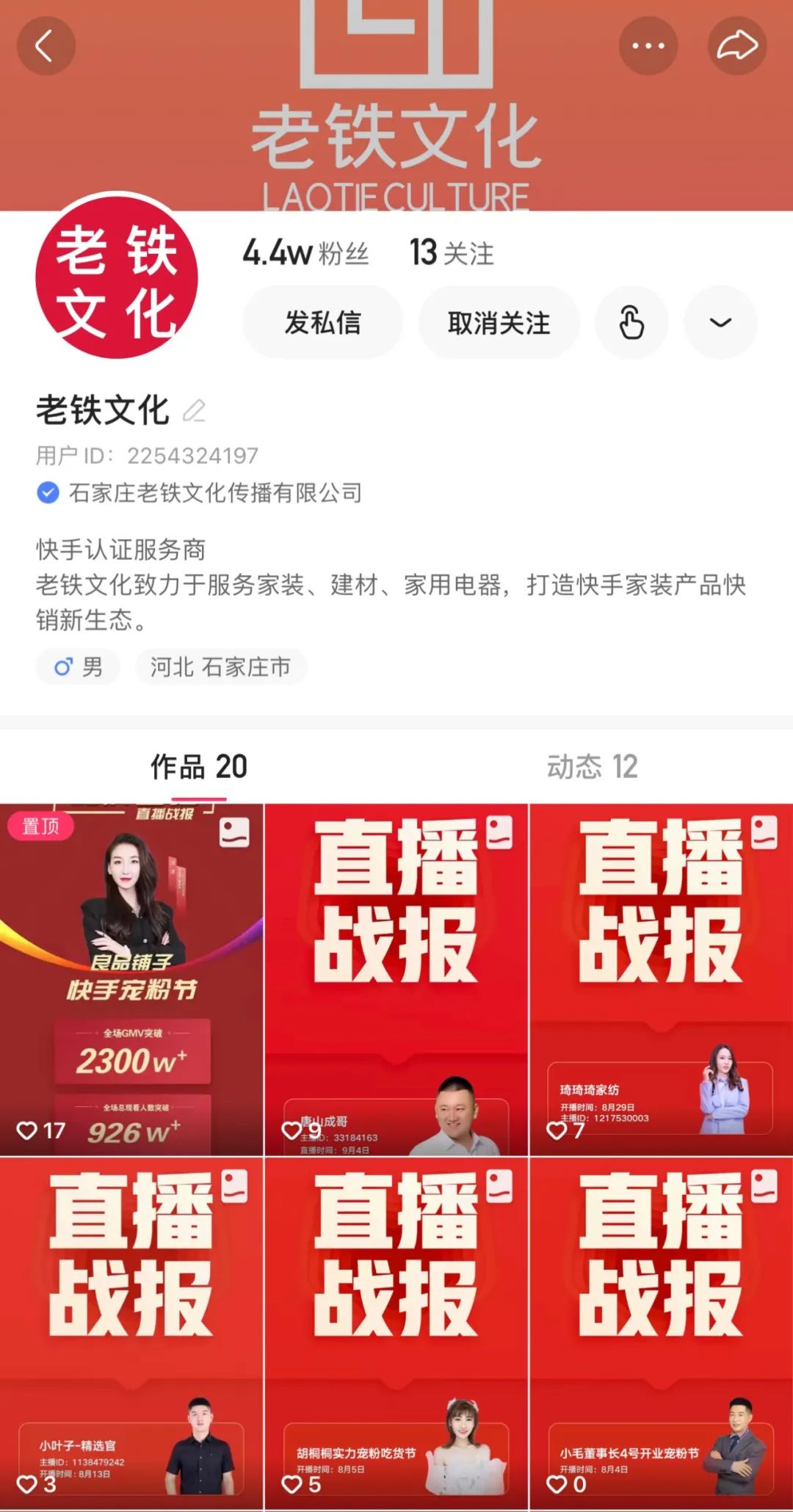
Task: Open the 老铁文化 profile avatar
Action: 117,277
